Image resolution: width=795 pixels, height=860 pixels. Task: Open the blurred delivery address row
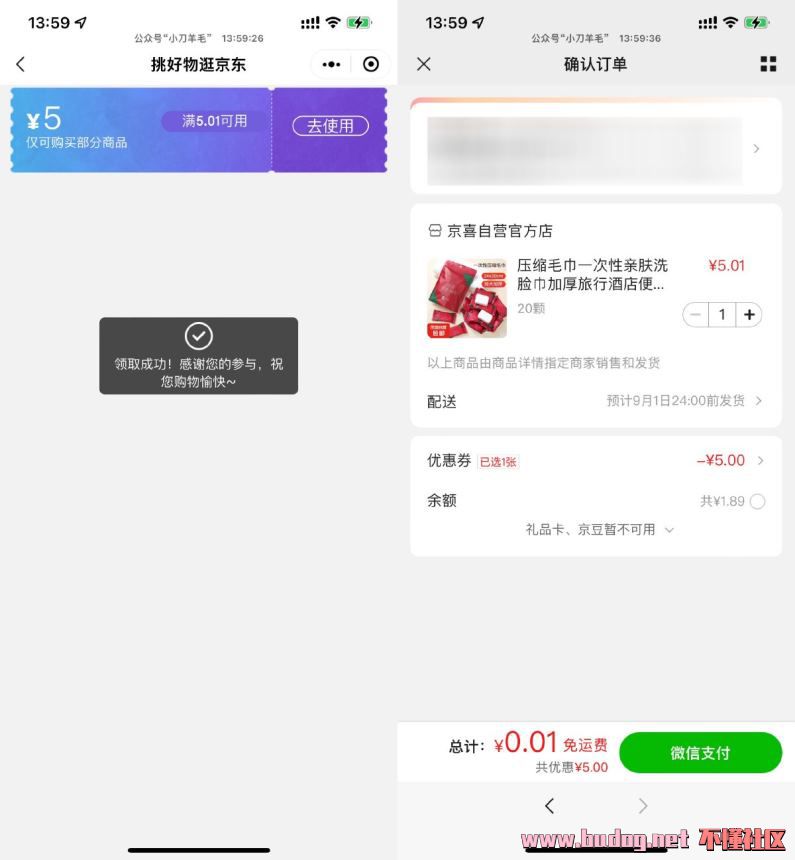pyautogui.click(x=595, y=150)
